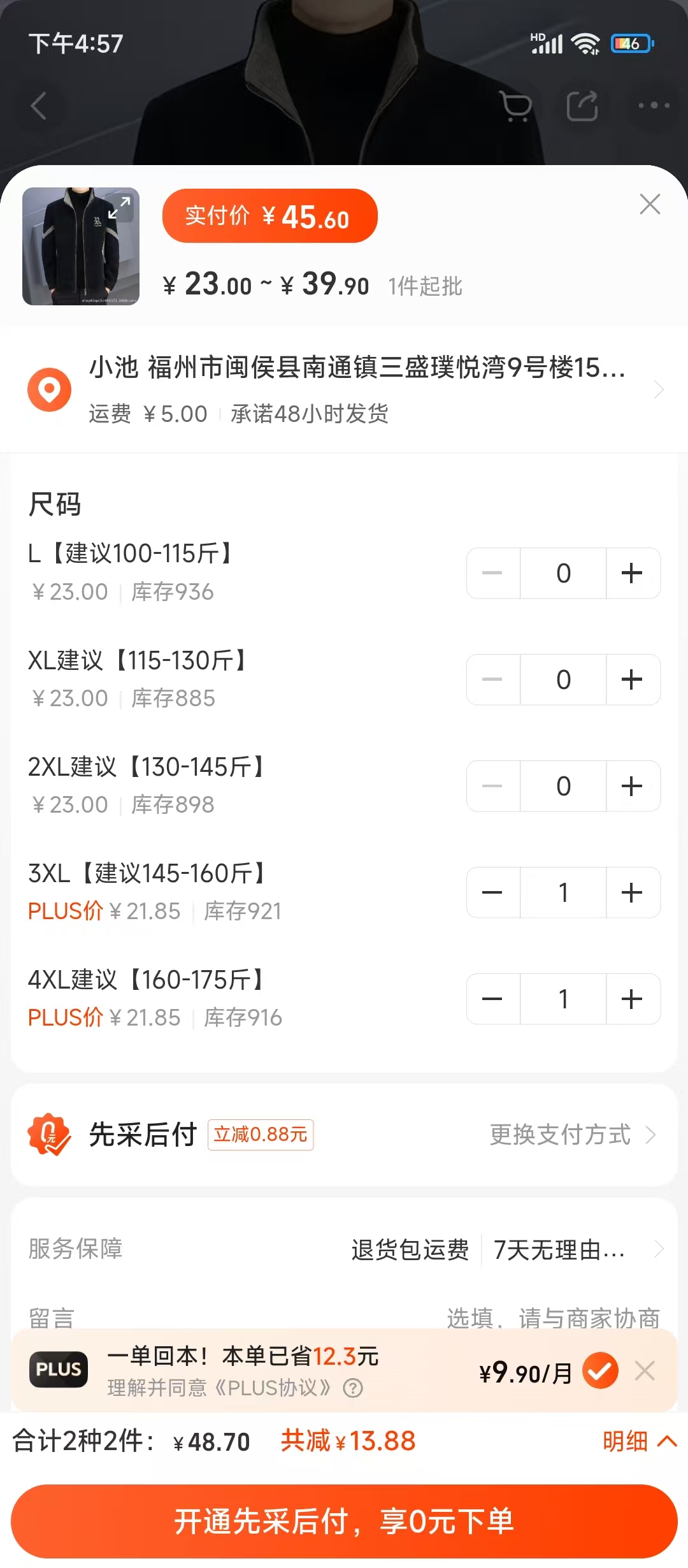Reduce the 4XL quantity by one
This screenshot has width=688, height=1568.
tap(492, 999)
